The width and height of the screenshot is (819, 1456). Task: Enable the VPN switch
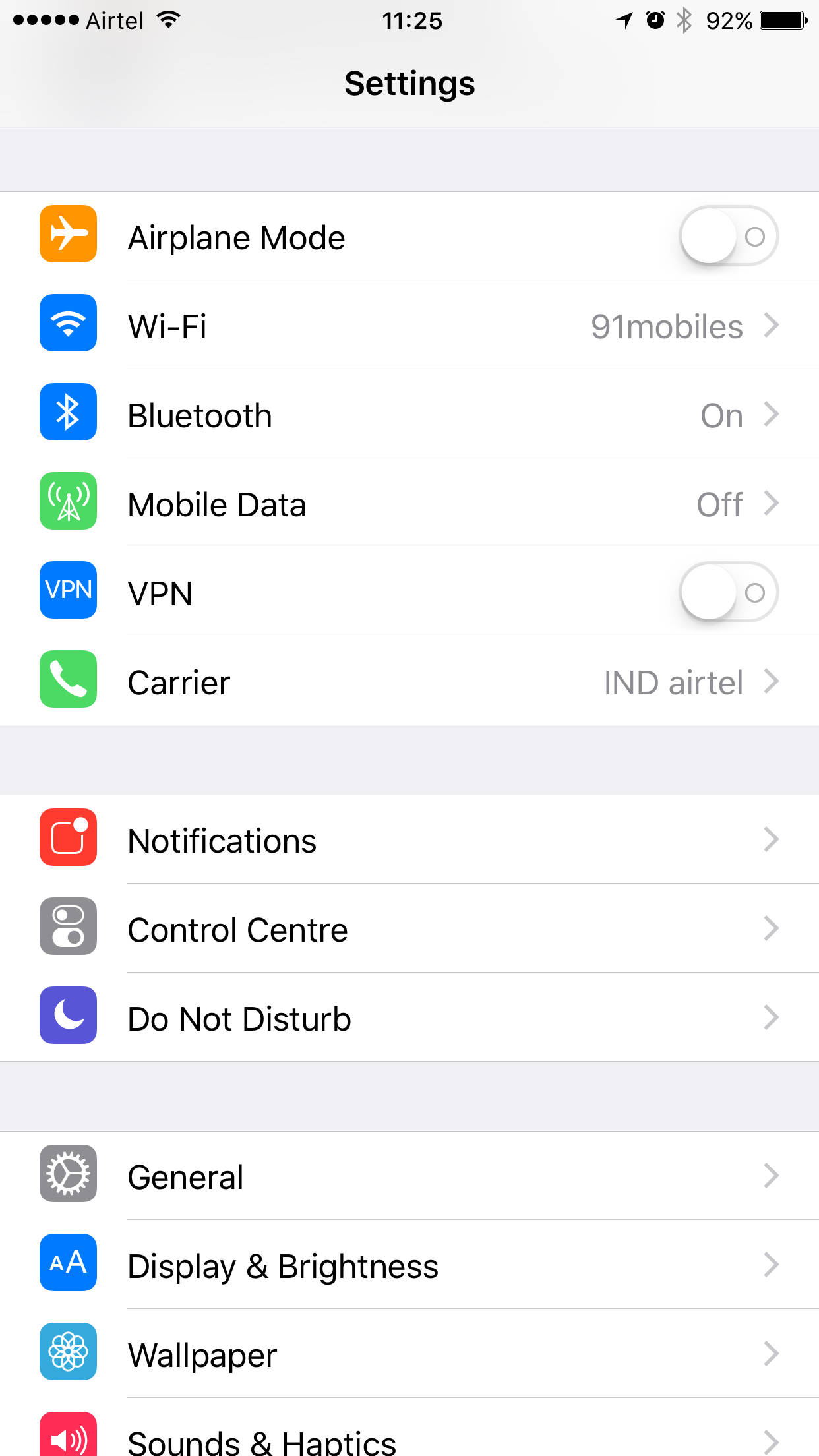[729, 592]
